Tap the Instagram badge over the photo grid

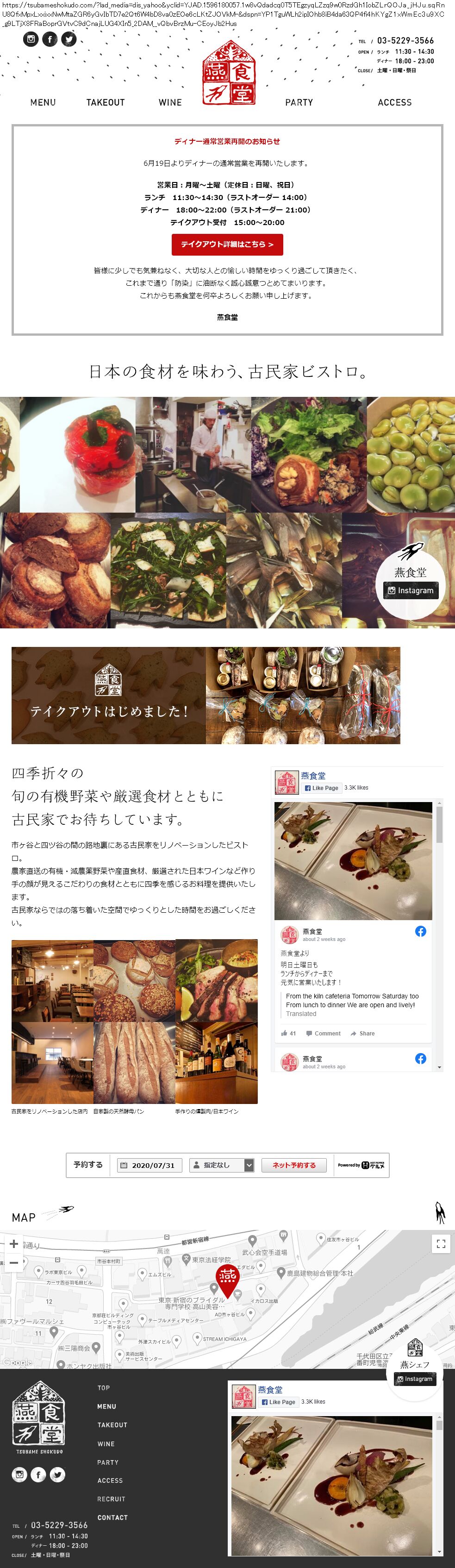(411, 590)
